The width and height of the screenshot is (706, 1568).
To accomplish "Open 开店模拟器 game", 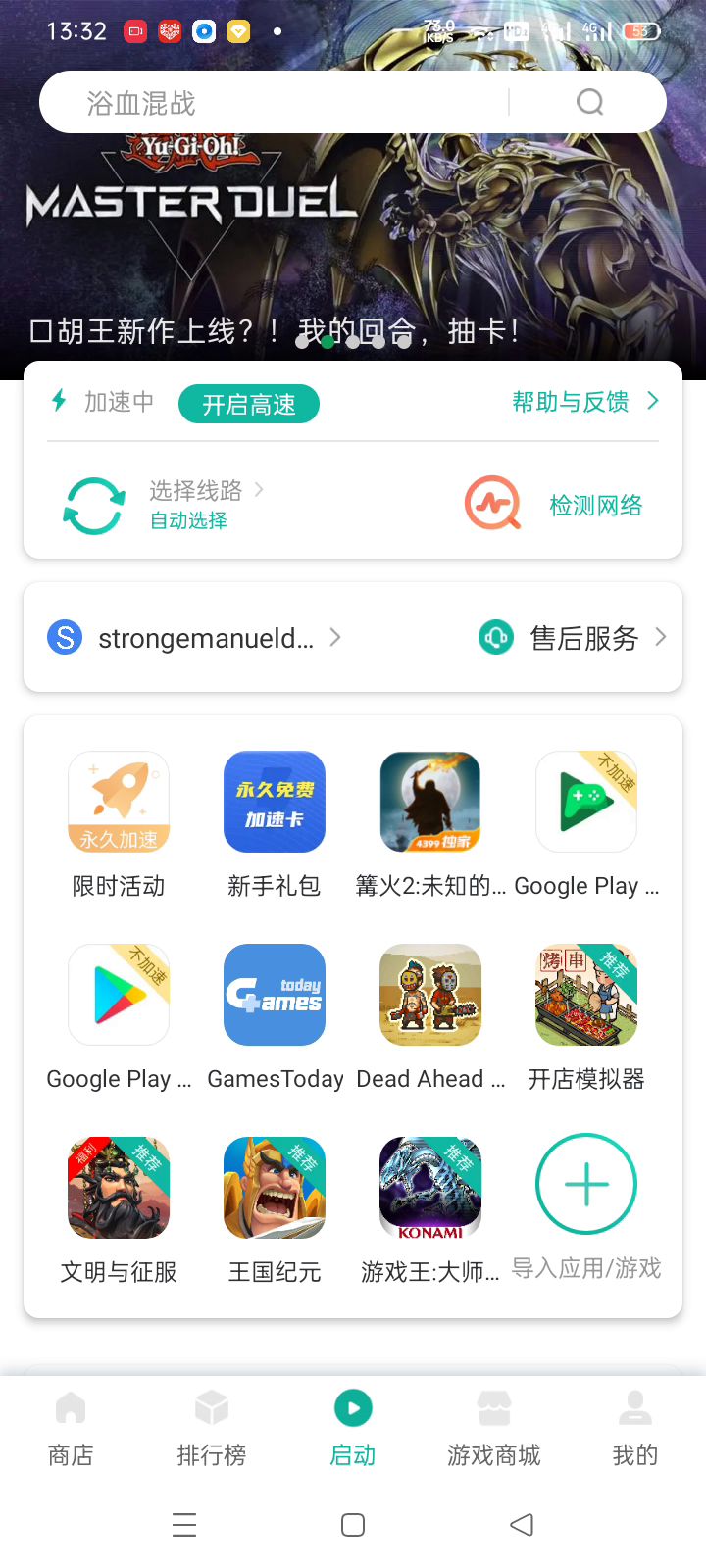I will 586,995.
